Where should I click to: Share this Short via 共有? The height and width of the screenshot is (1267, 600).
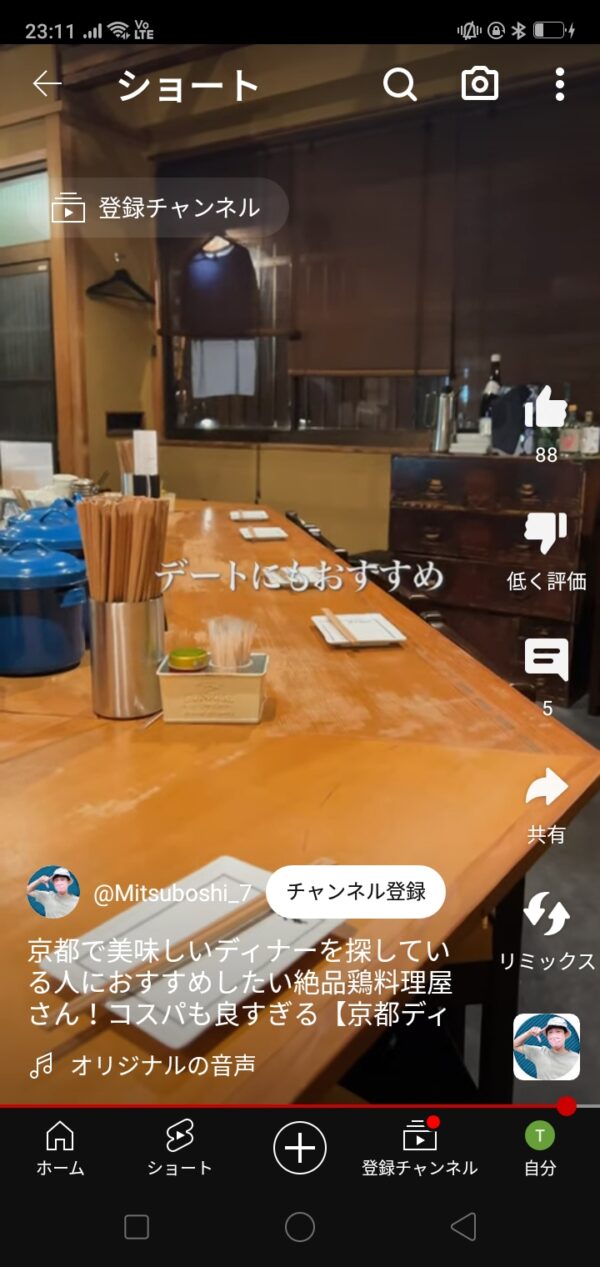click(x=546, y=790)
